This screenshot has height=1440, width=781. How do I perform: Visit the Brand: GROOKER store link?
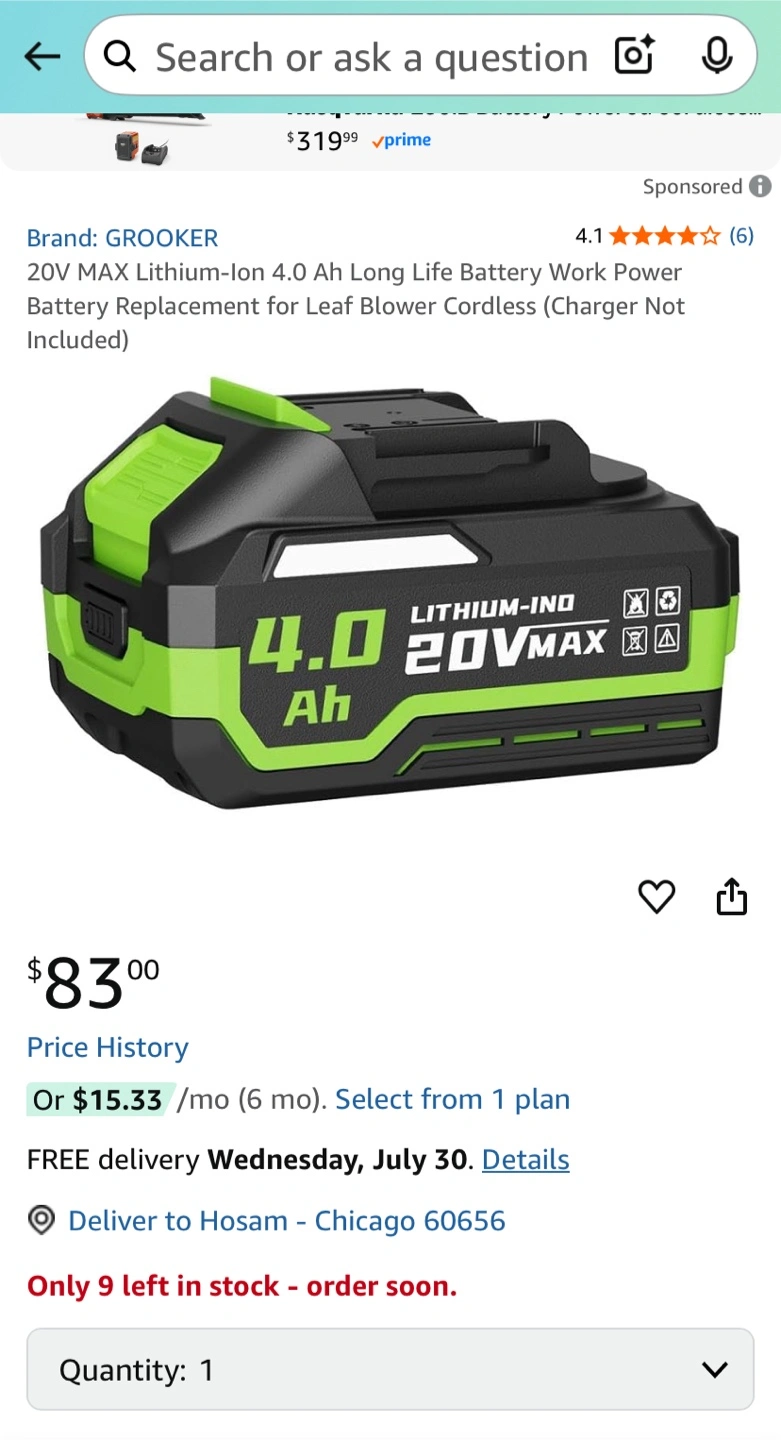[x=122, y=238]
